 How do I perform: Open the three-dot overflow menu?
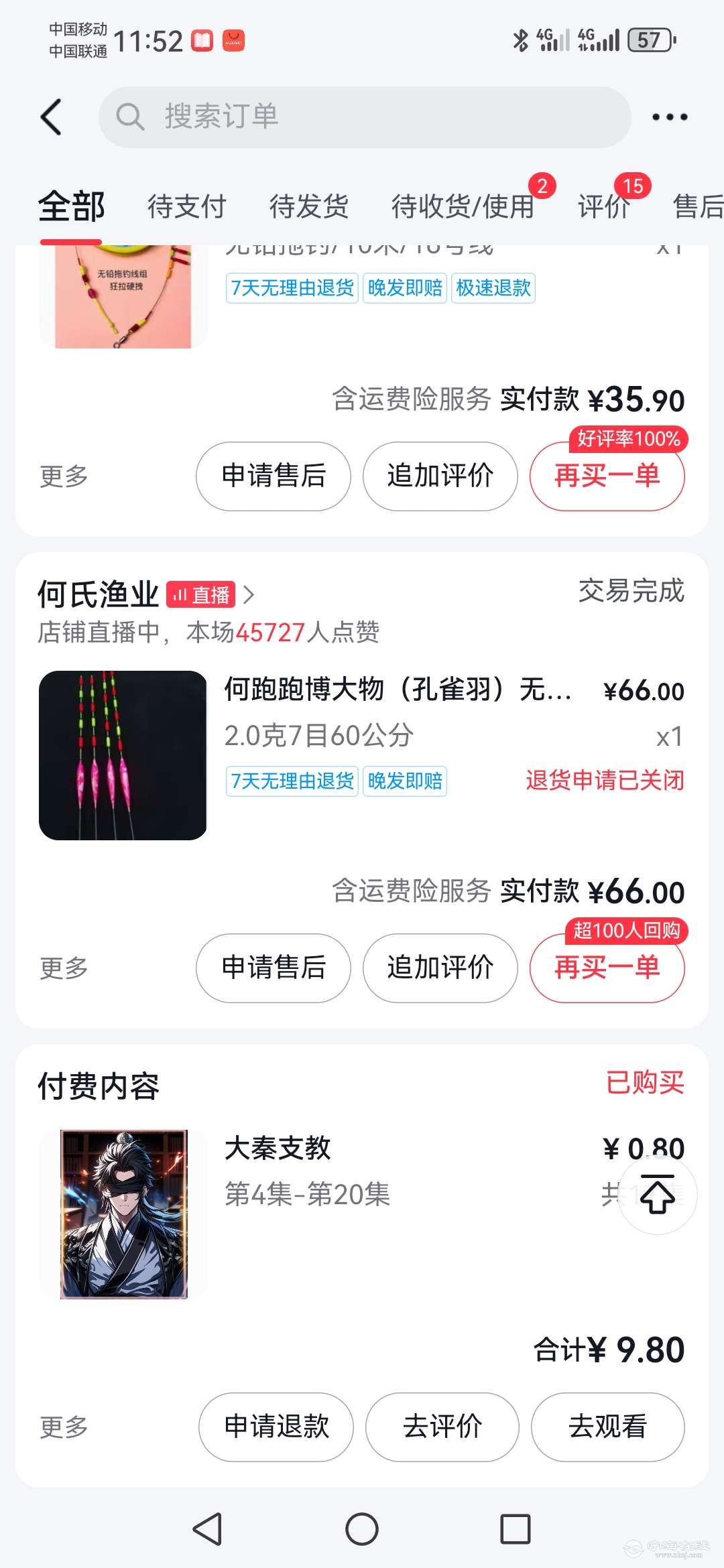pos(669,117)
